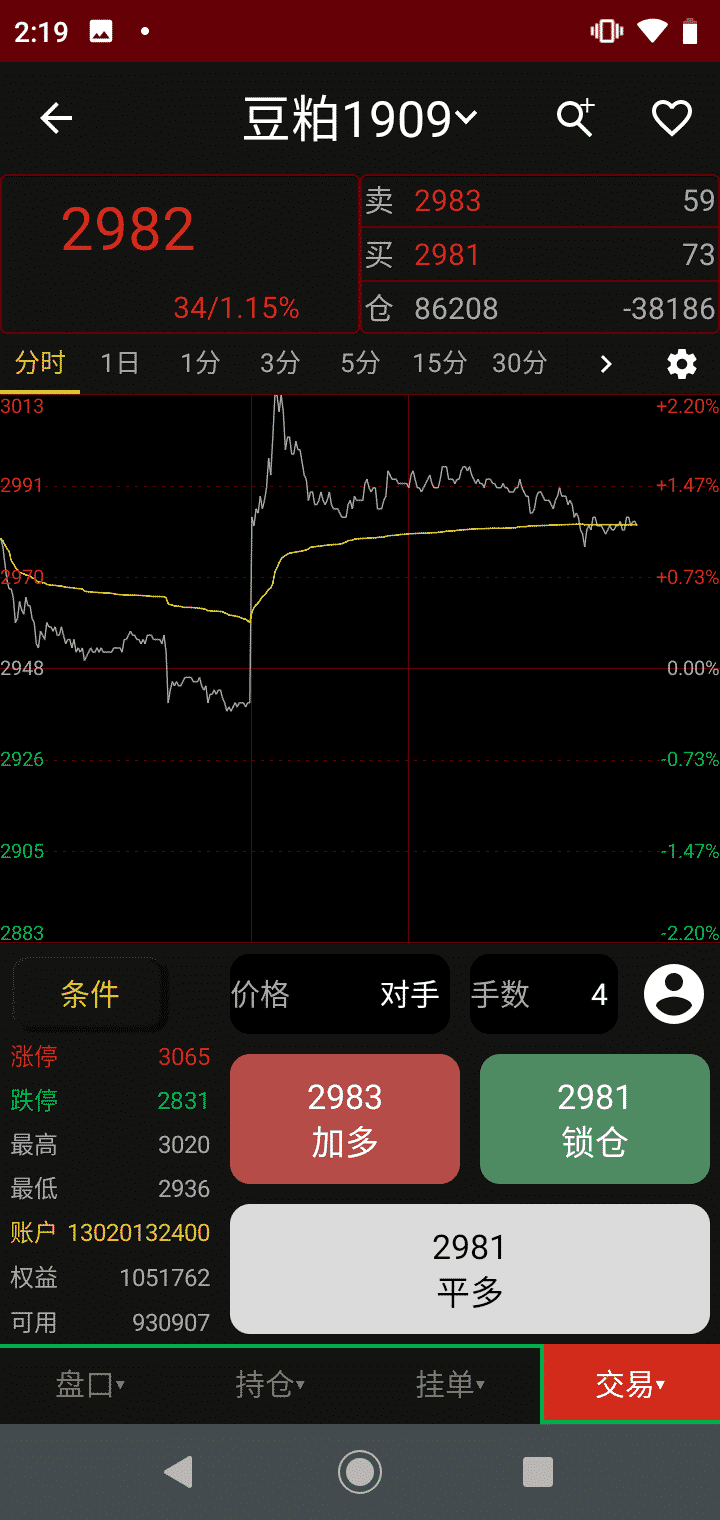Select the 3分 chart interval
This screenshot has height=1520, width=720.
(x=280, y=363)
